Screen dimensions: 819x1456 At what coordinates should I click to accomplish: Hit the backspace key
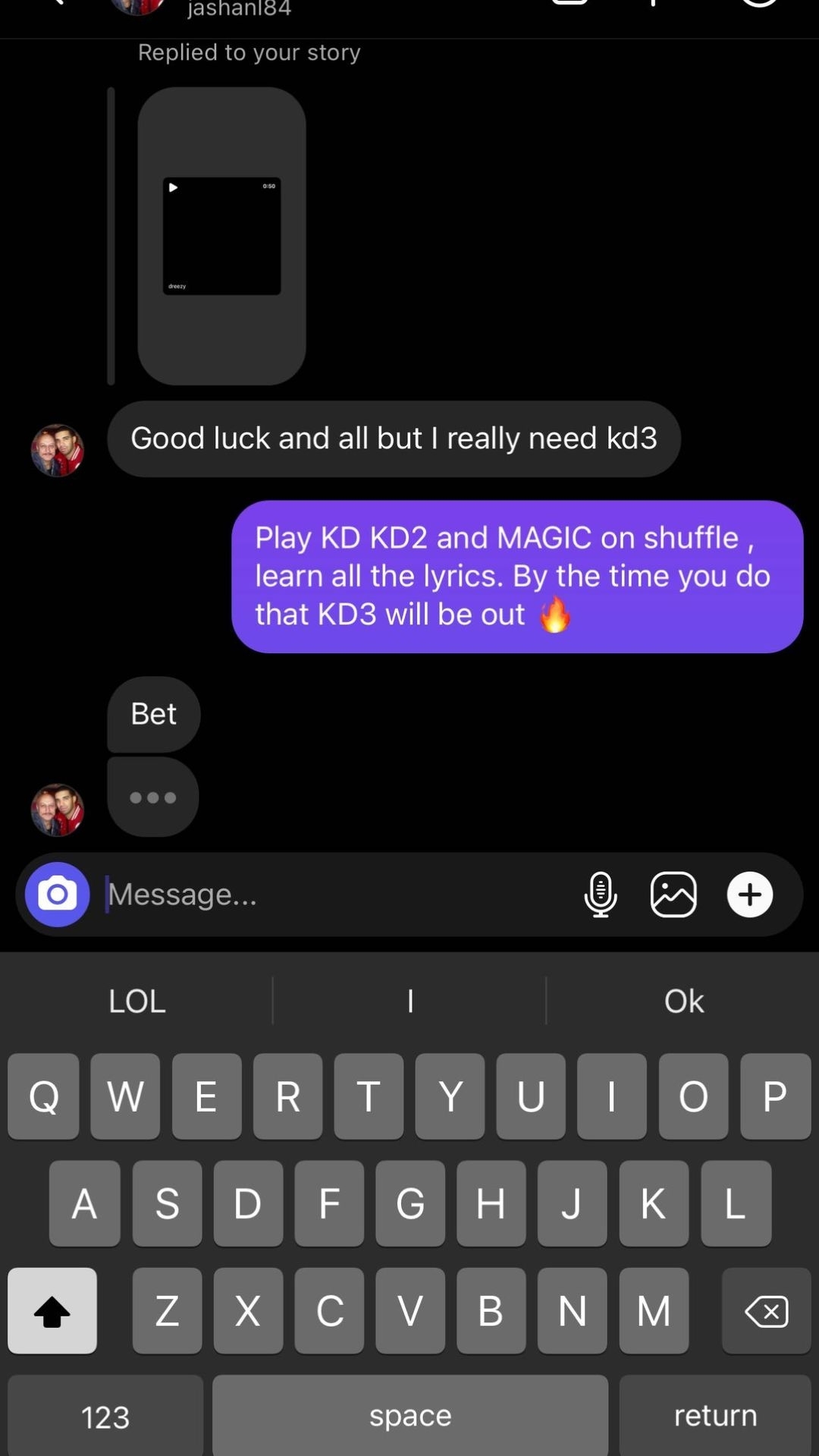[x=766, y=1311]
